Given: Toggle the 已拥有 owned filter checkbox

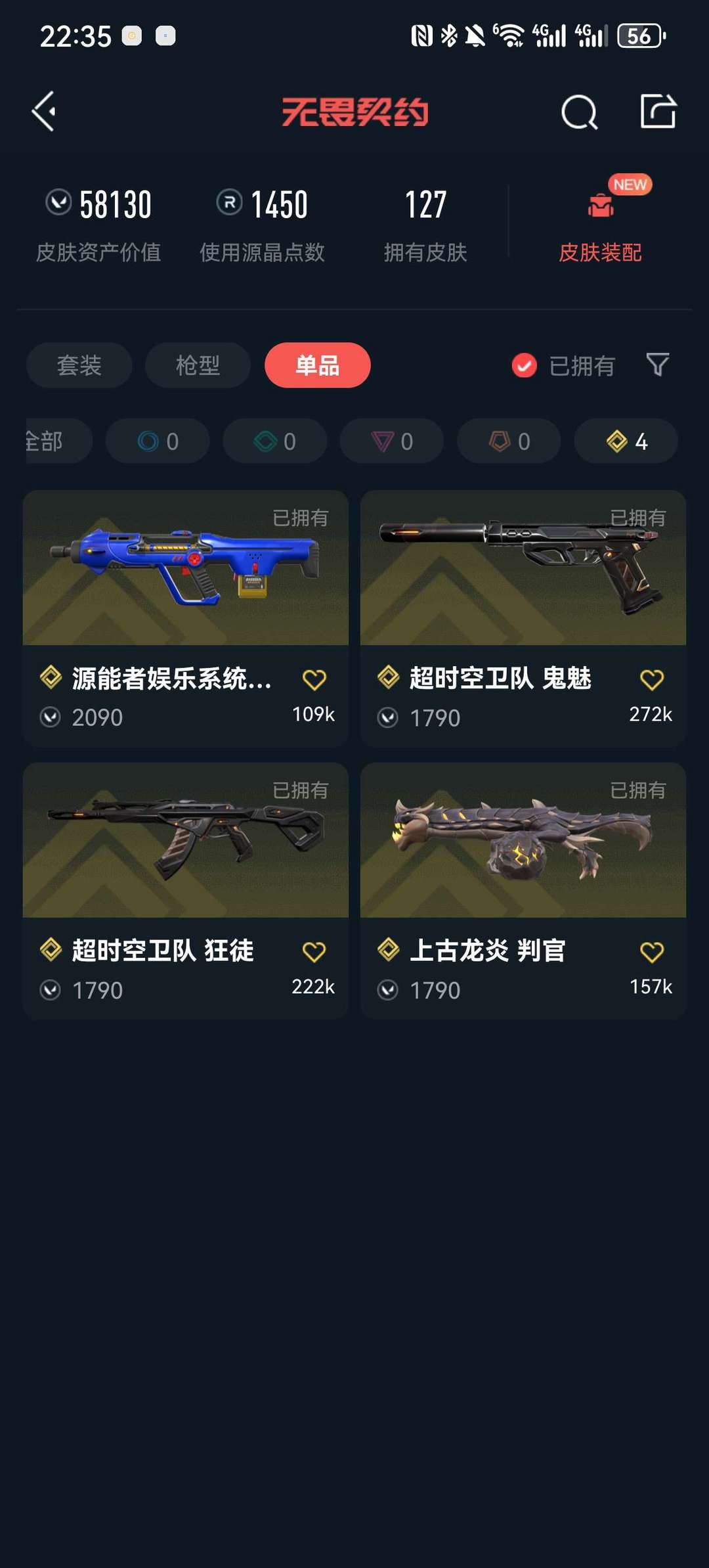Looking at the screenshot, I should 525,366.
